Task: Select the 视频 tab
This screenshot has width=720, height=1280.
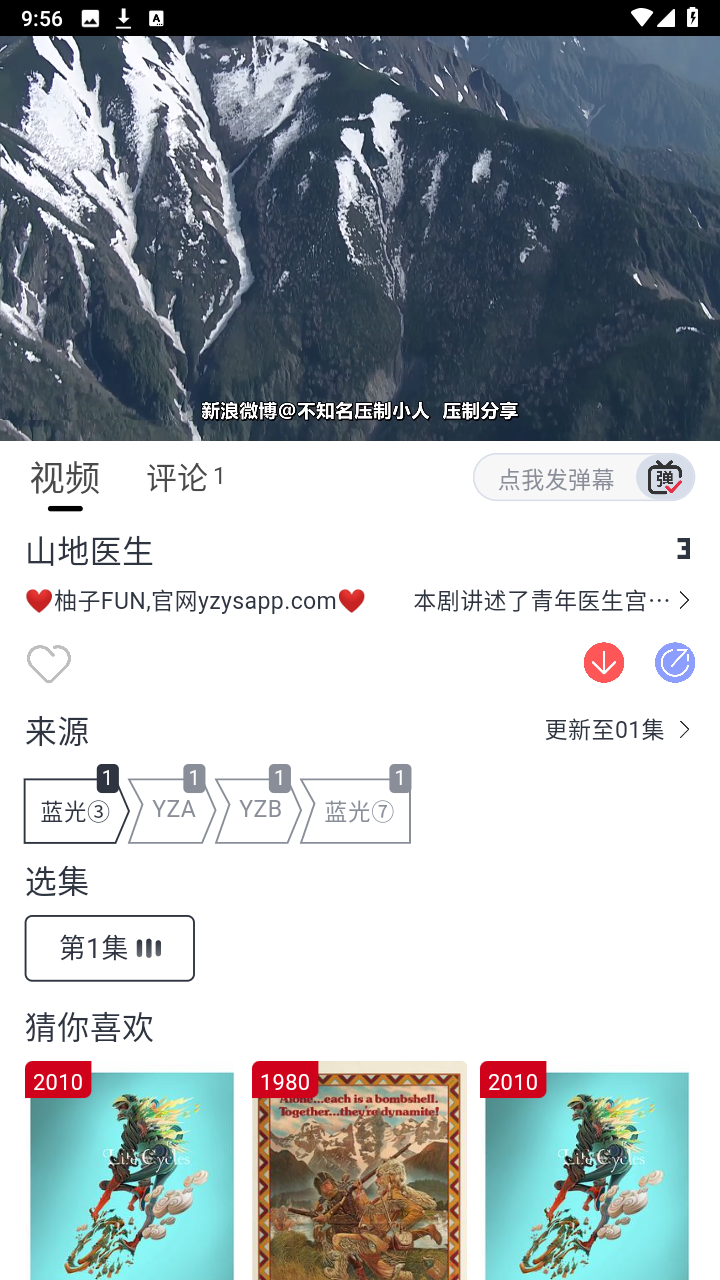Action: tap(64, 478)
